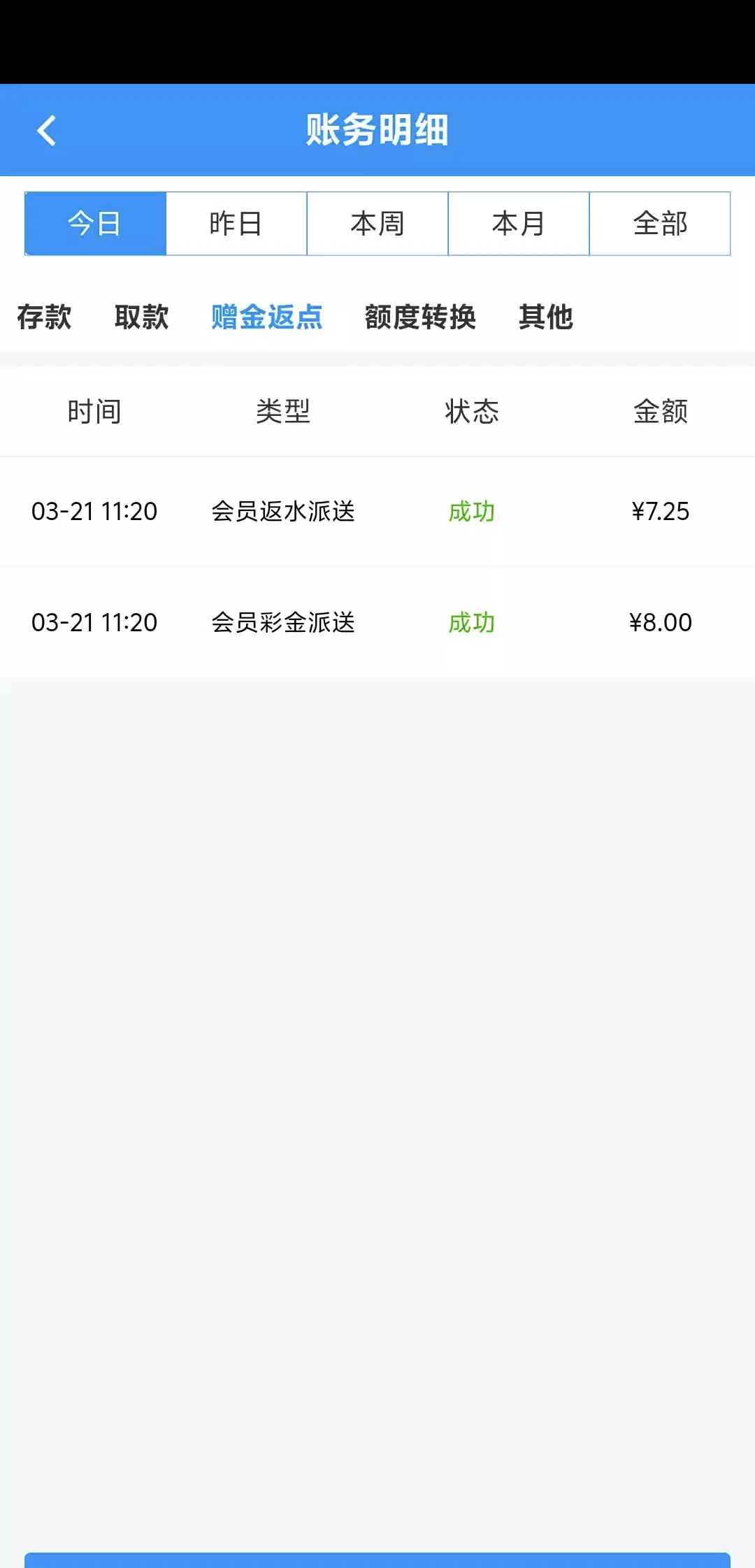Select the 今日 time filter
The width and height of the screenshot is (755, 1568).
[95, 224]
